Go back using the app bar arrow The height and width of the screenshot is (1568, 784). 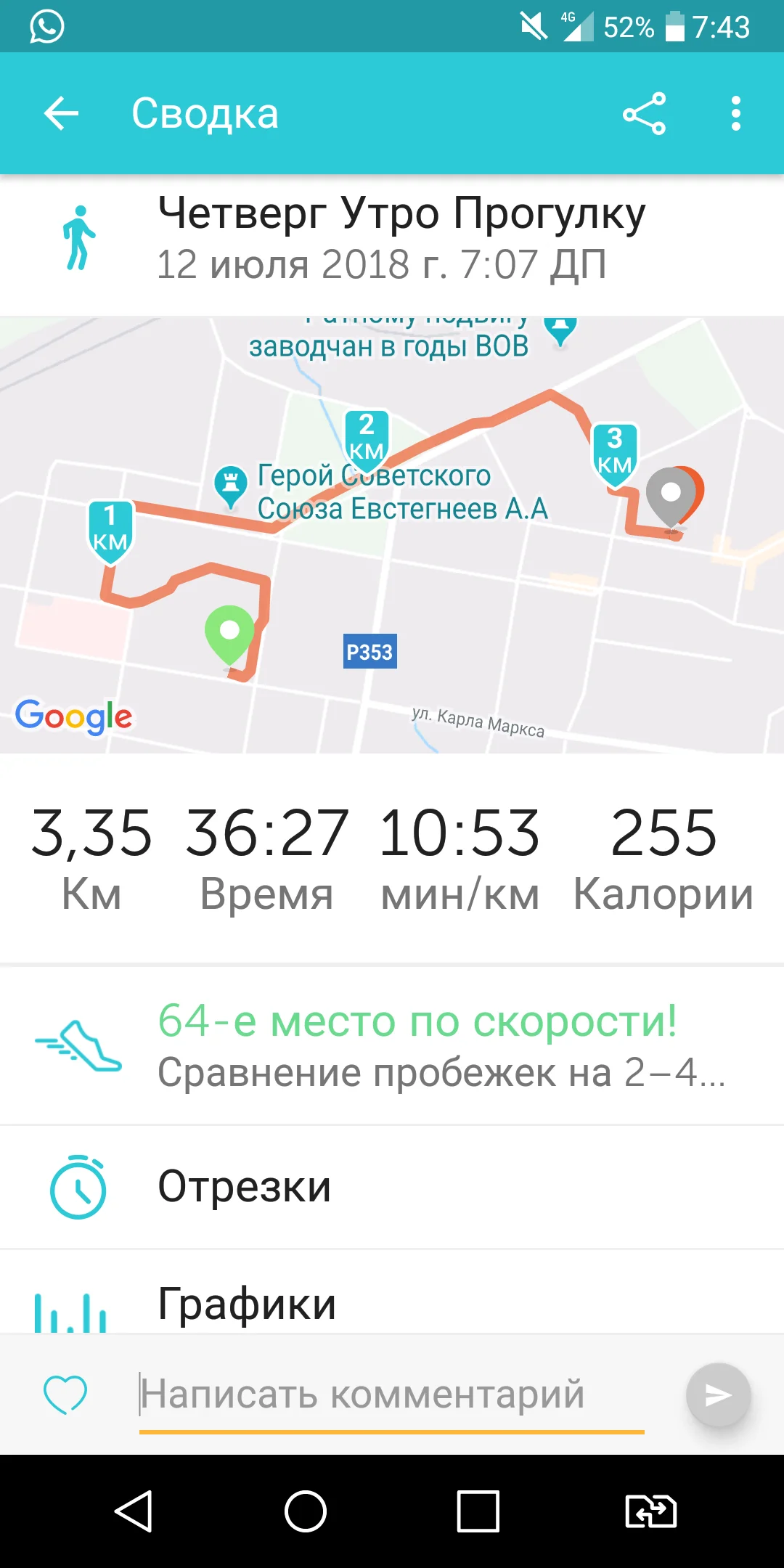pos(61,113)
